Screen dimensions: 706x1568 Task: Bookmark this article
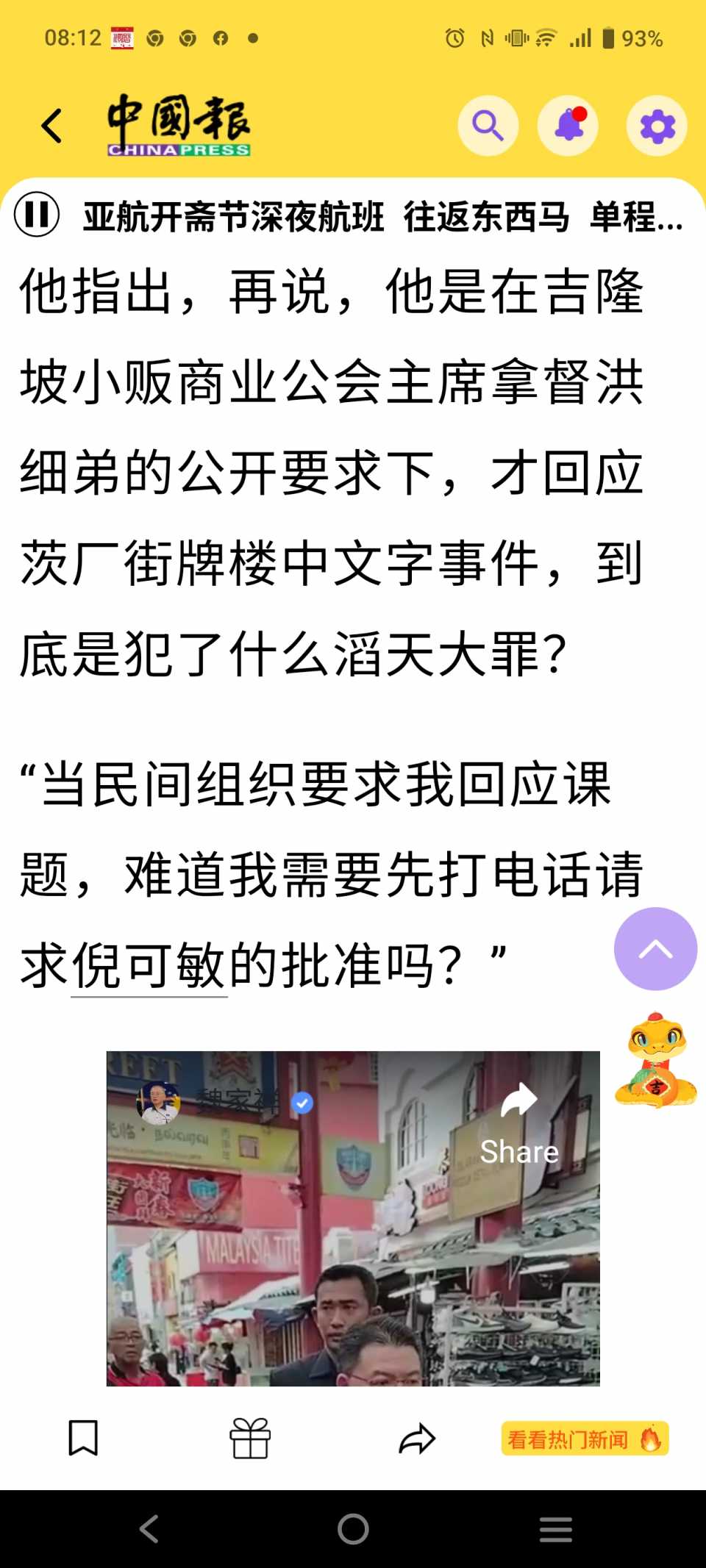tap(83, 1438)
